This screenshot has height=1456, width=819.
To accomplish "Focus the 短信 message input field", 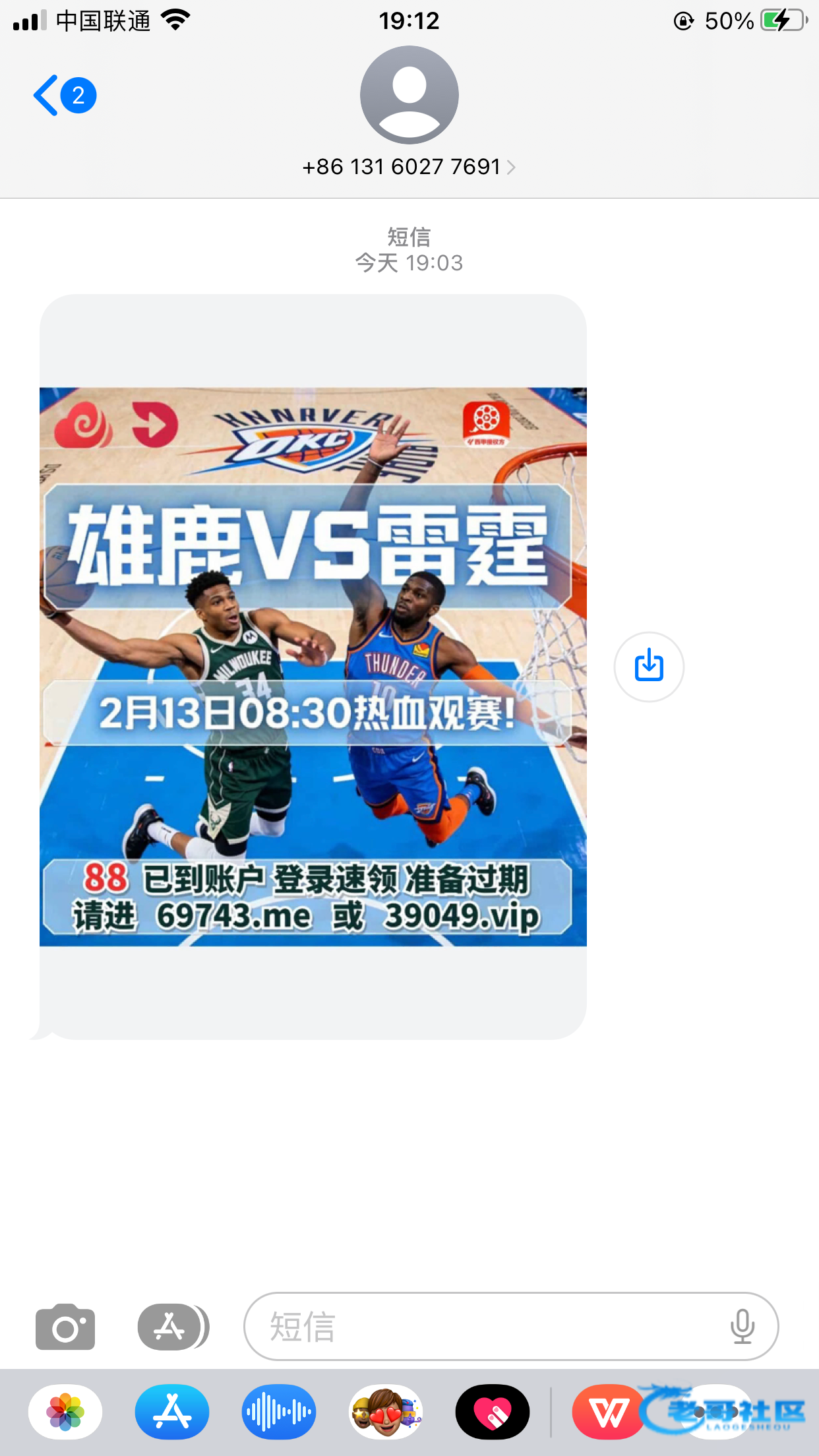I will 488,1326.
